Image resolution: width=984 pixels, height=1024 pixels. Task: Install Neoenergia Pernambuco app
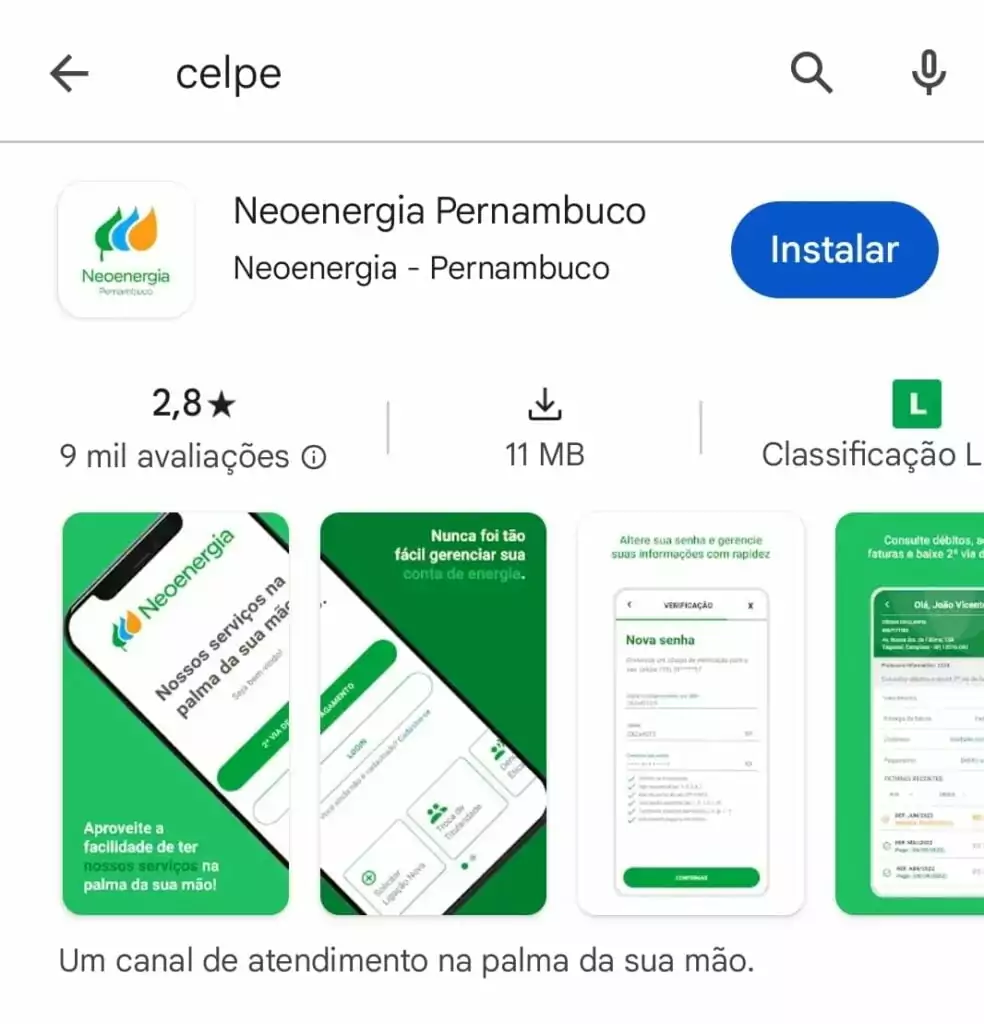[834, 250]
